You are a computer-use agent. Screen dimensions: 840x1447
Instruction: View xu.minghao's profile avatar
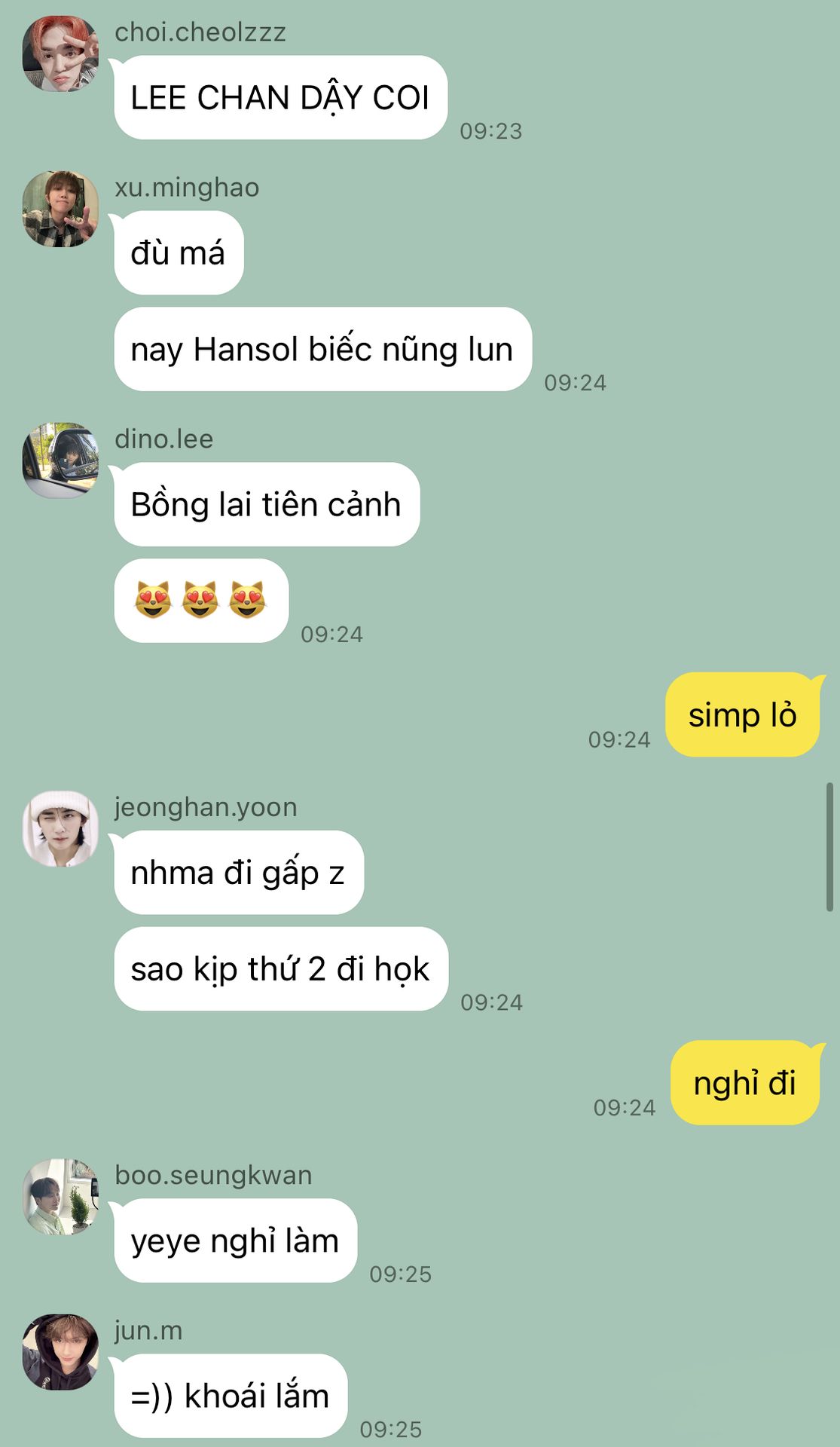point(60,209)
